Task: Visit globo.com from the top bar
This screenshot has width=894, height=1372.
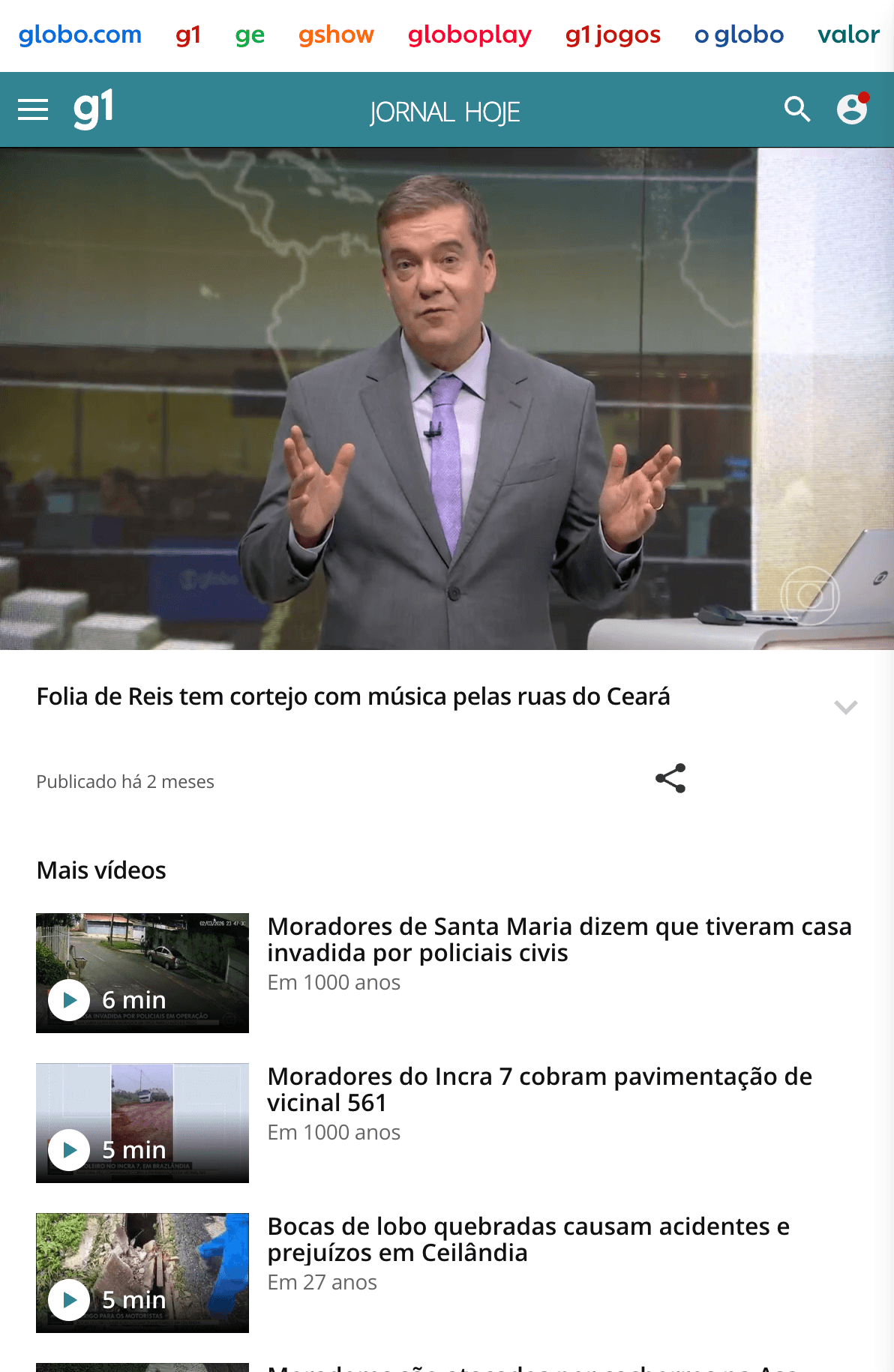Action: pos(81,34)
